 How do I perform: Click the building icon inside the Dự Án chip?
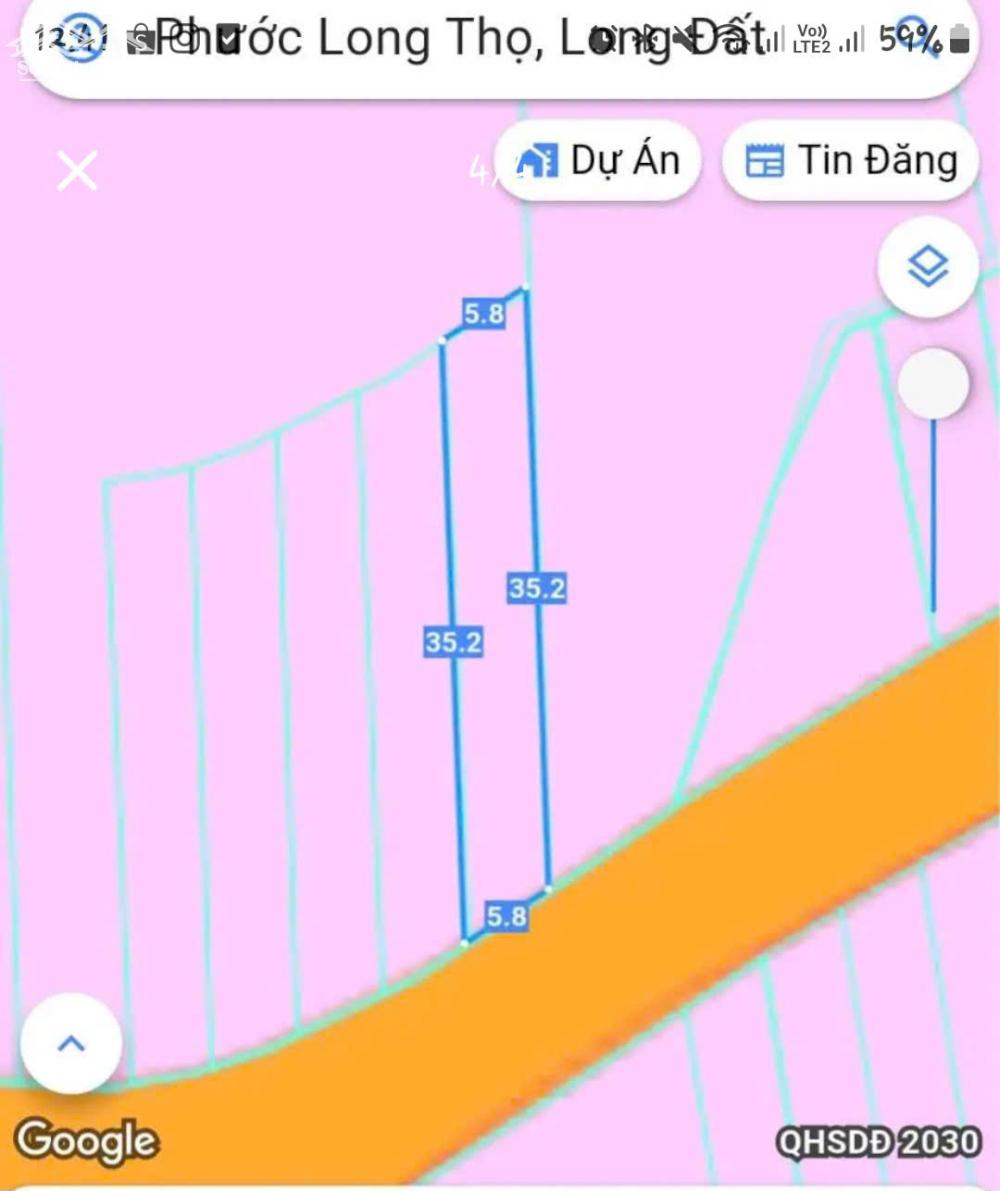(x=539, y=159)
